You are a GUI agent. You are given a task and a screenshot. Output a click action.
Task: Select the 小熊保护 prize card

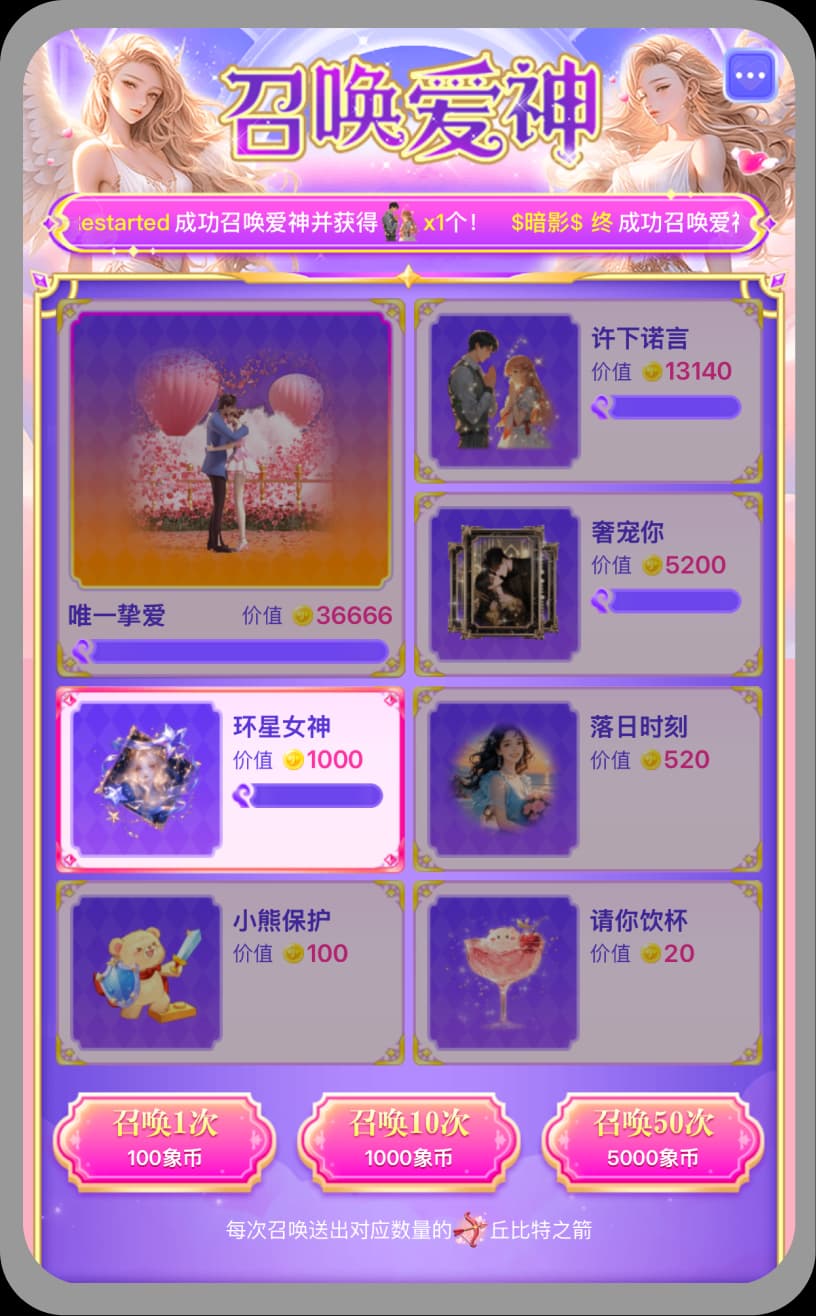[x=231, y=972]
